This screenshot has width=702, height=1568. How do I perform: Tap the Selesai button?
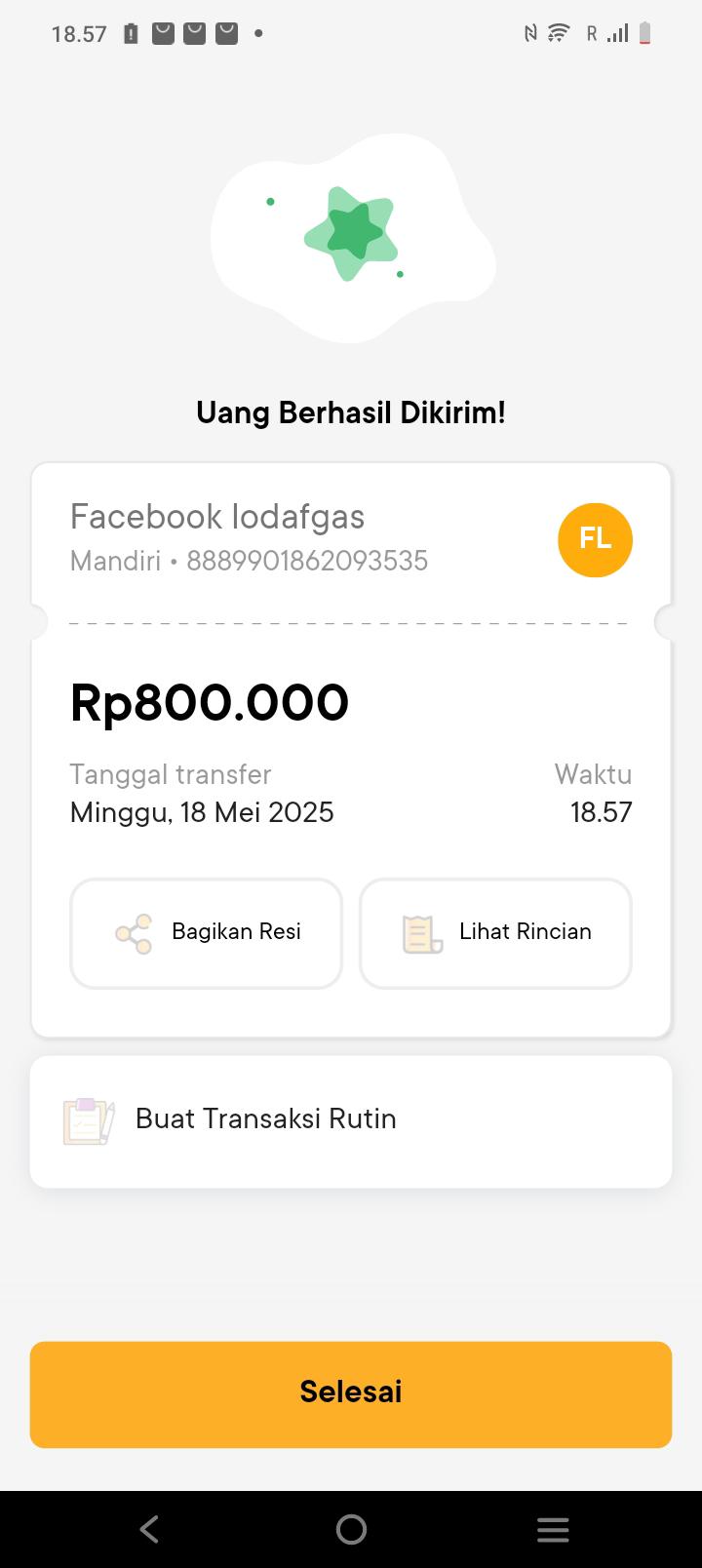(350, 1393)
